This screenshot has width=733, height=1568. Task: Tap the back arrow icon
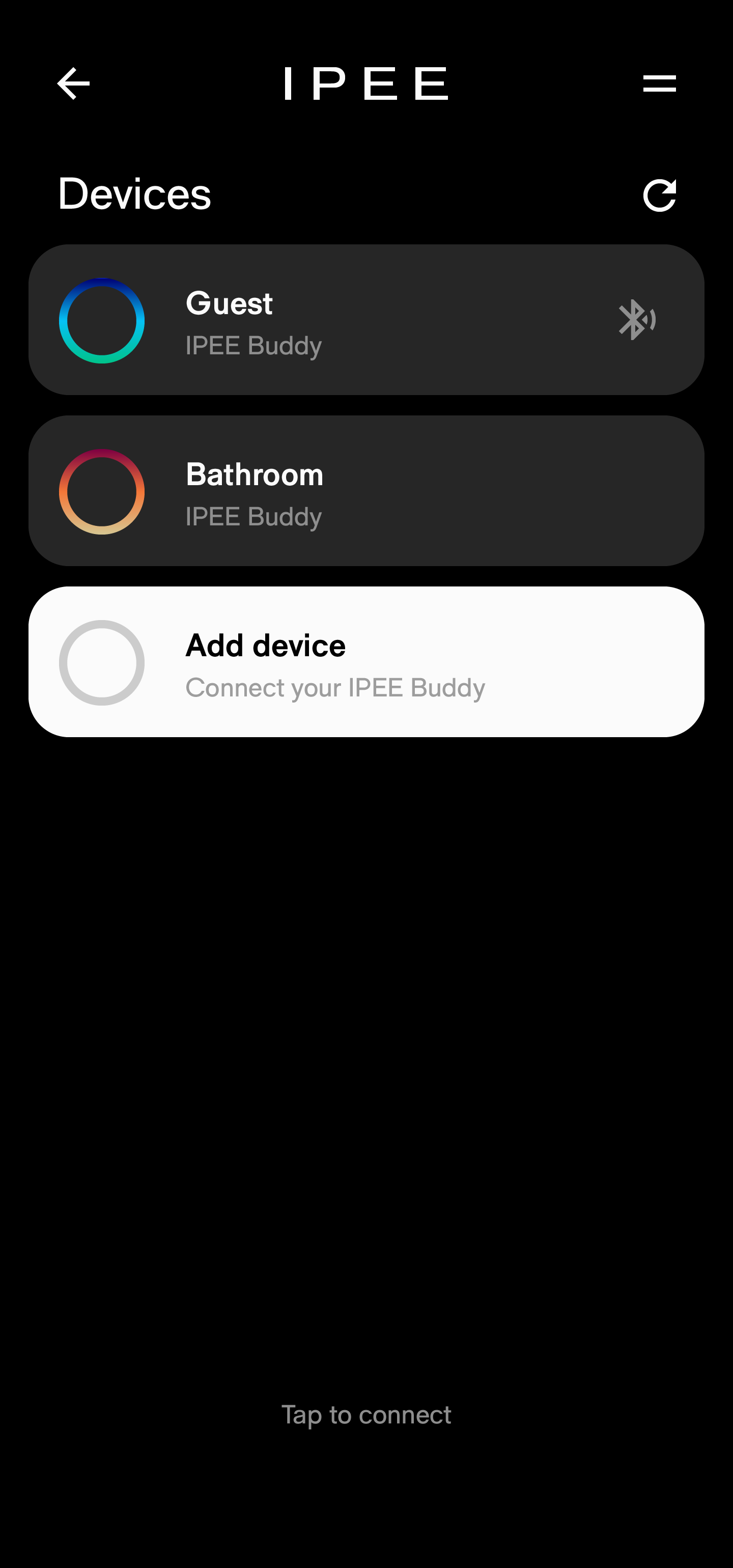click(x=72, y=83)
